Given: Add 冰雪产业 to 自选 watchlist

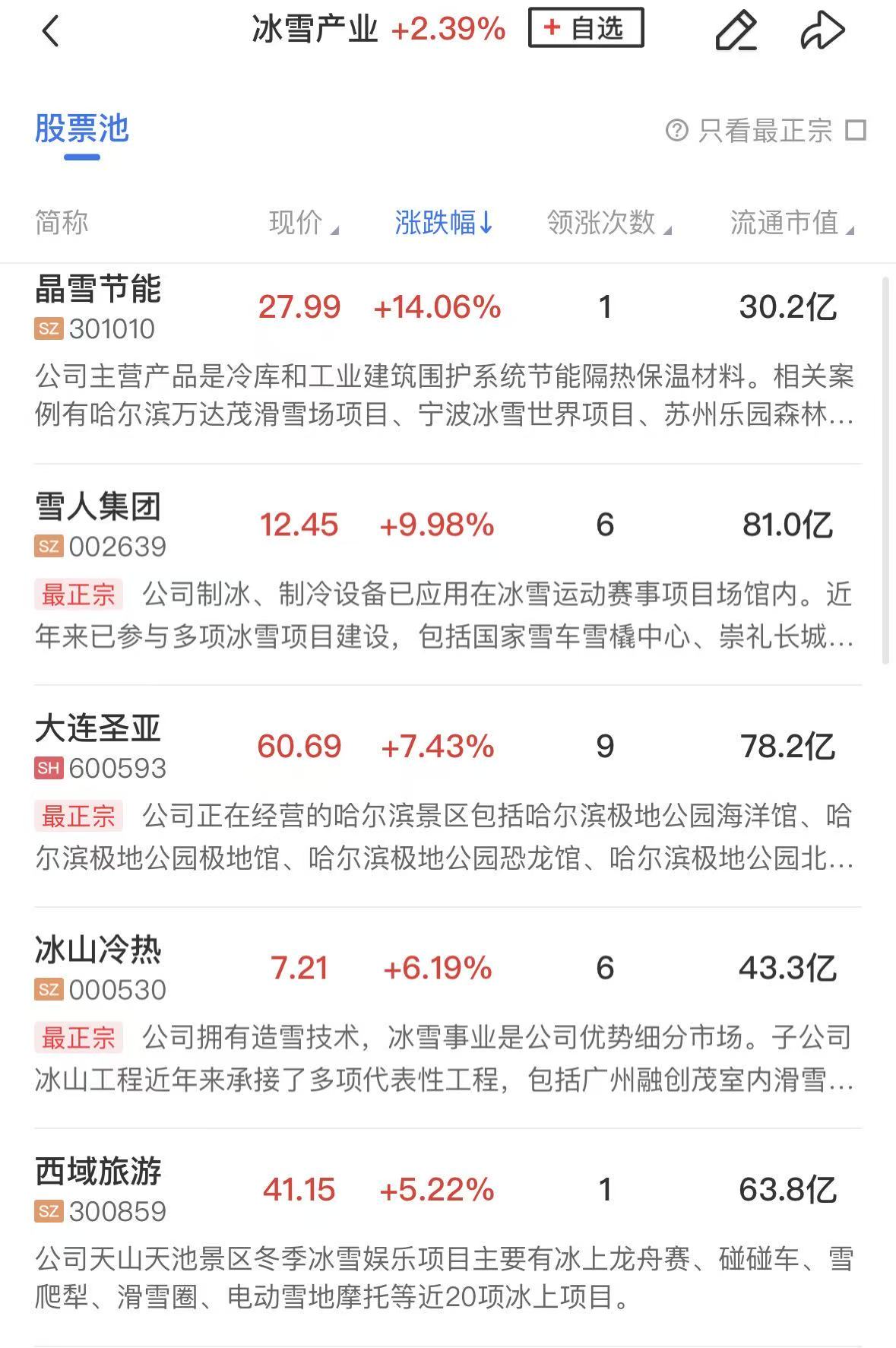Looking at the screenshot, I should tap(585, 28).
